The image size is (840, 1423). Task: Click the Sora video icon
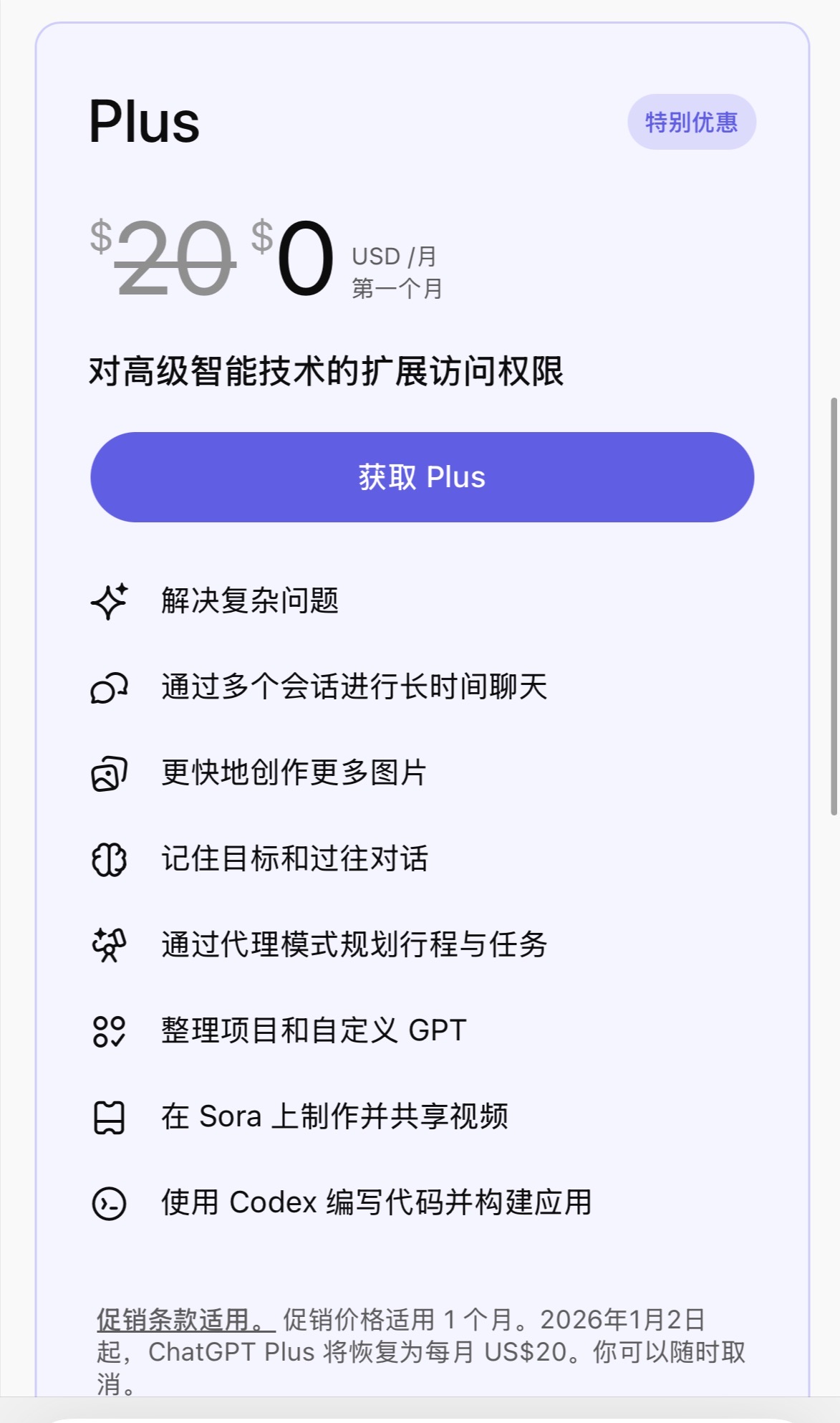pos(107,1117)
